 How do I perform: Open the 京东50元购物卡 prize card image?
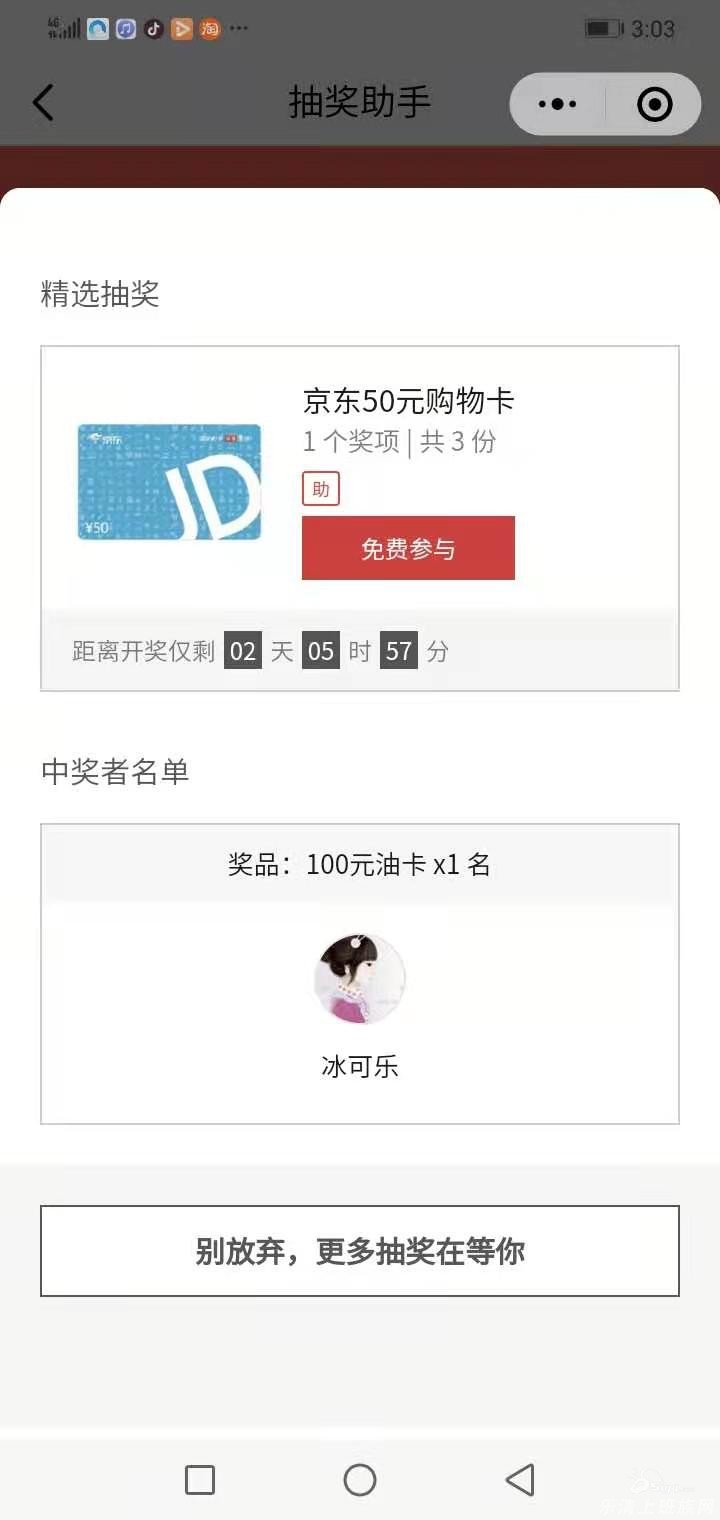click(x=169, y=482)
